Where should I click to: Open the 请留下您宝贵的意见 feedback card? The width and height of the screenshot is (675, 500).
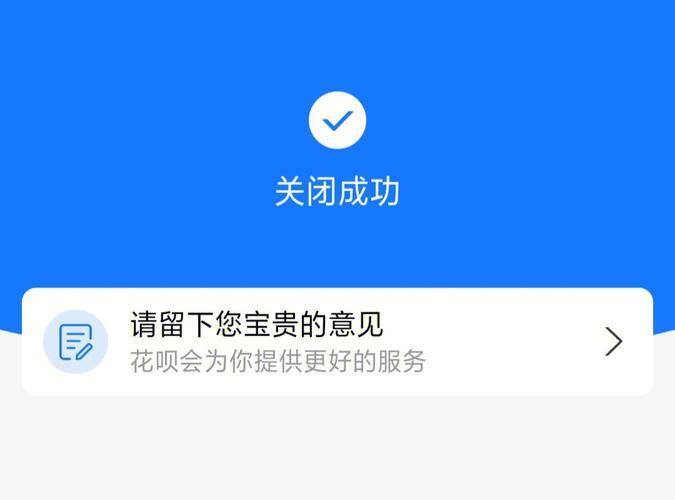(x=337, y=341)
